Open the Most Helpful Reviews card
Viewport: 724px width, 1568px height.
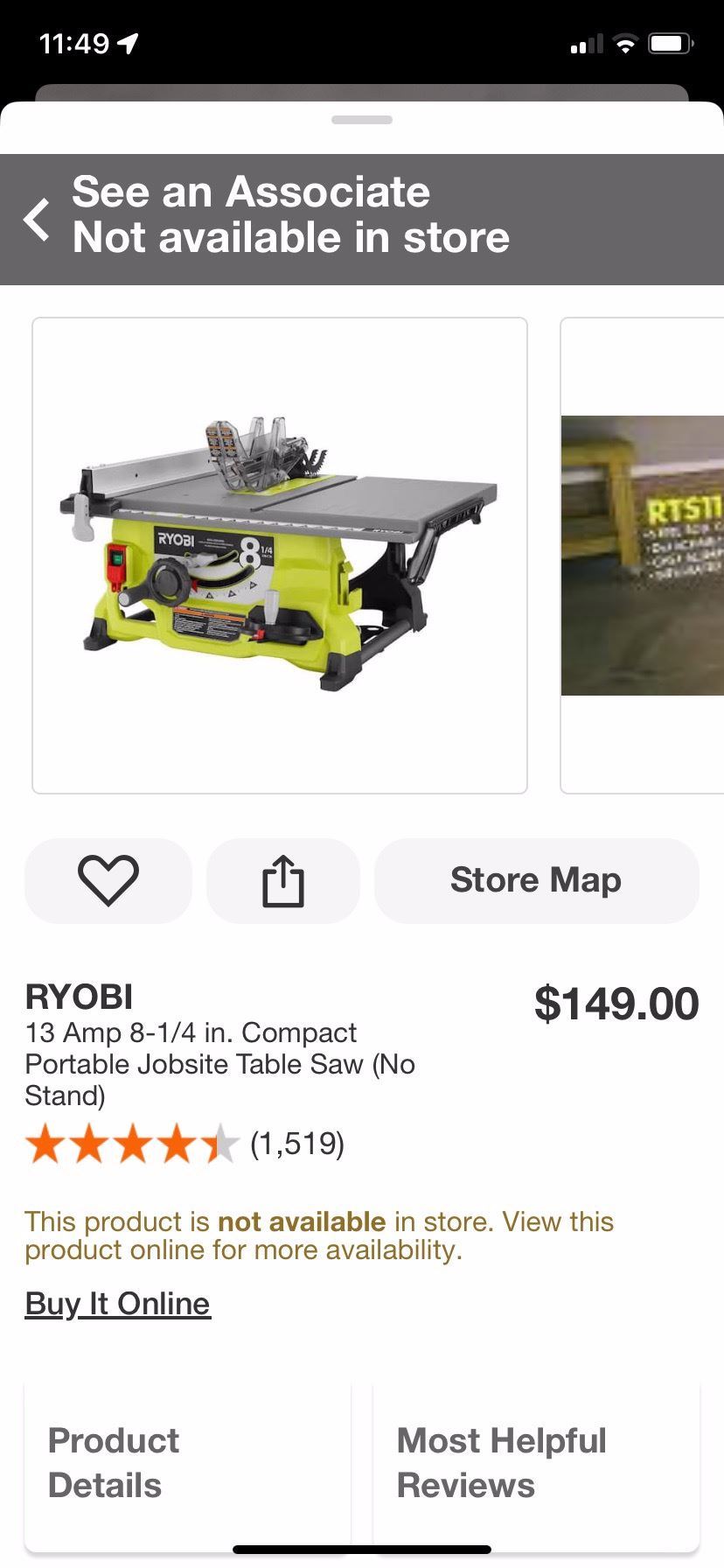(x=536, y=1463)
